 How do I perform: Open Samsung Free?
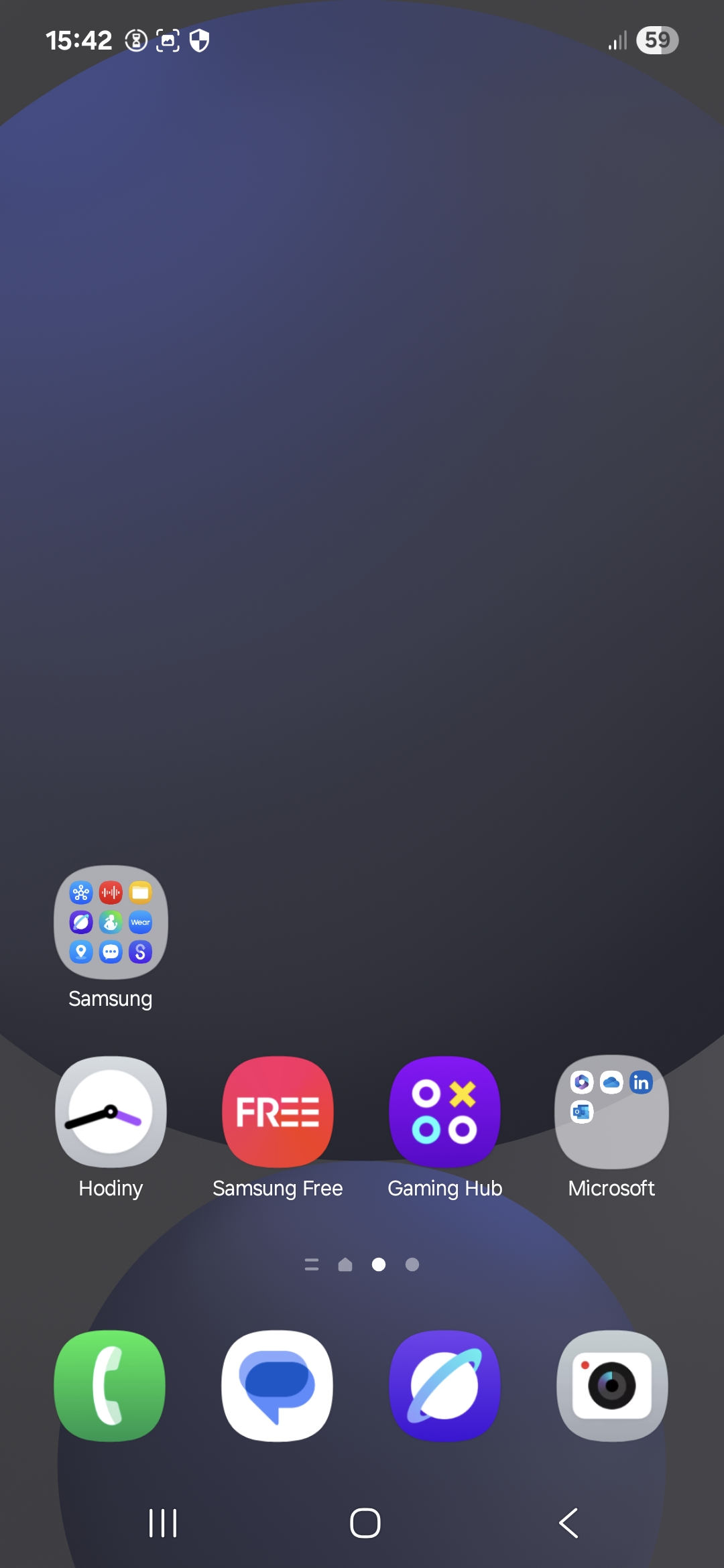(x=278, y=1112)
